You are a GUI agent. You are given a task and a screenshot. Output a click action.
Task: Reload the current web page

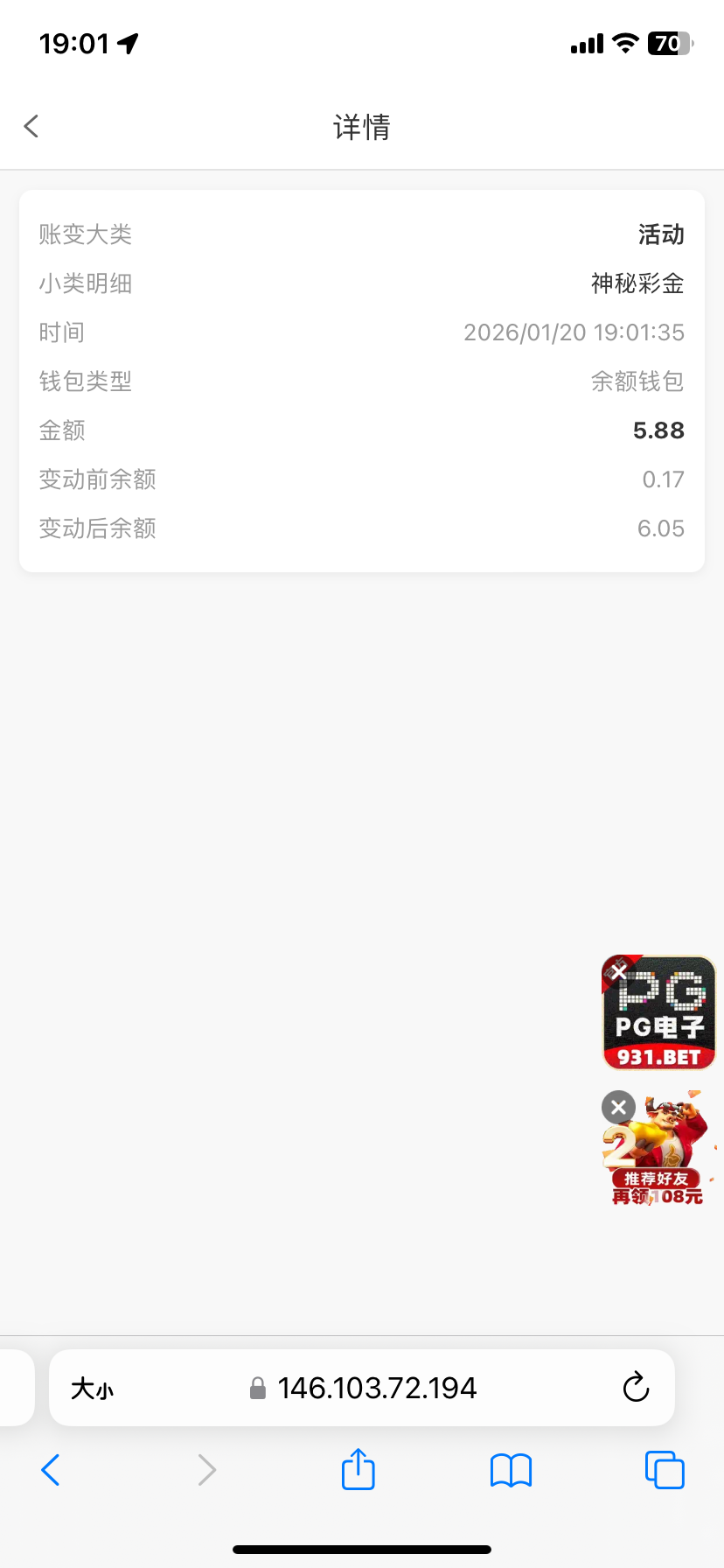click(636, 1388)
